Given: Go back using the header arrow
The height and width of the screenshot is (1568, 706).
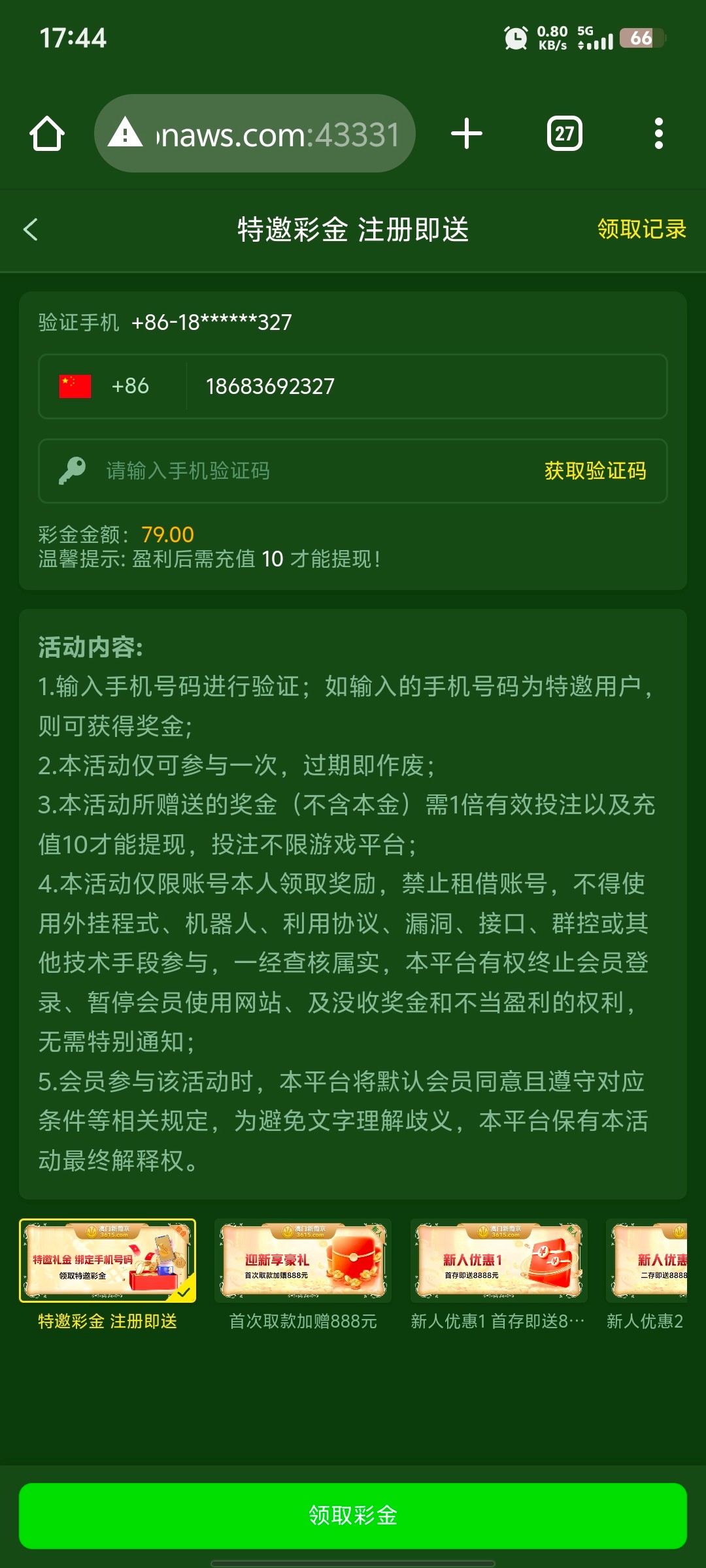Looking at the screenshot, I should 31,229.
